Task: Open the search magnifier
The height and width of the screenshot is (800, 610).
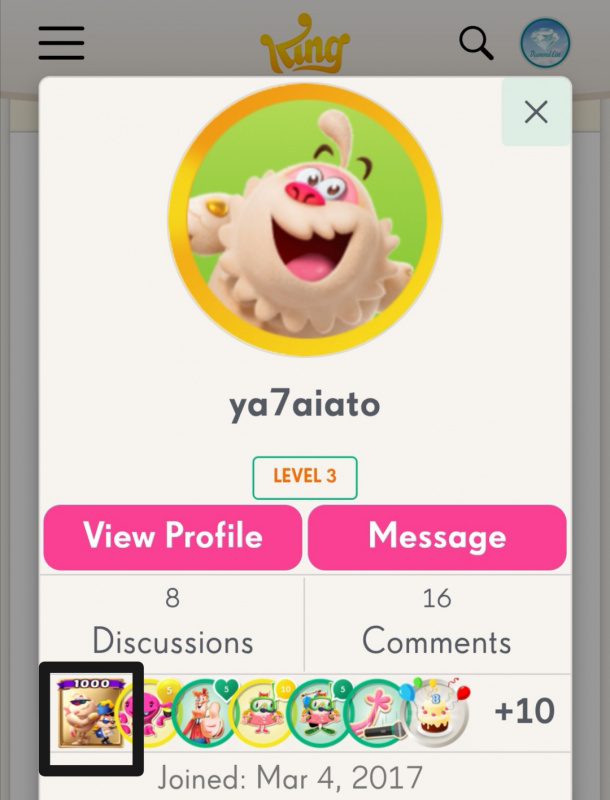Action: (476, 42)
